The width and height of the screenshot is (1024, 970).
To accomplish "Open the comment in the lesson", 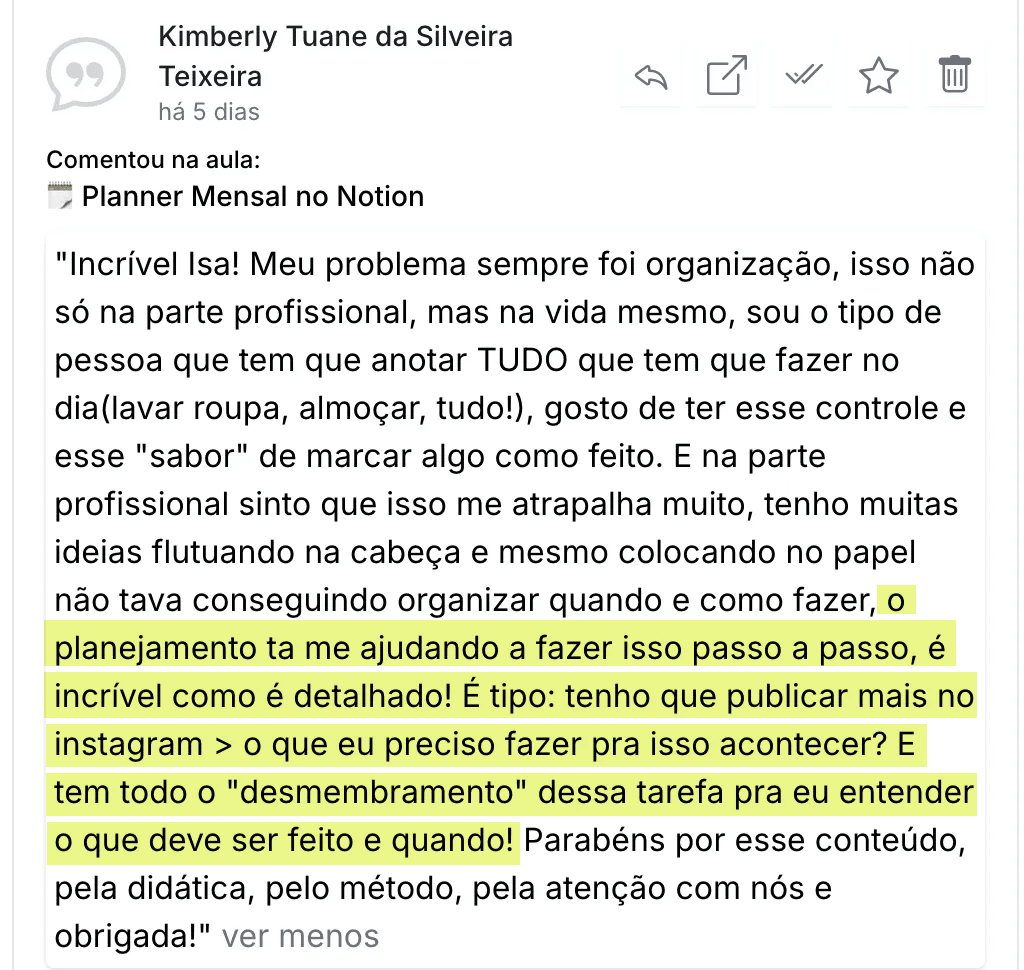I will coord(727,77).
